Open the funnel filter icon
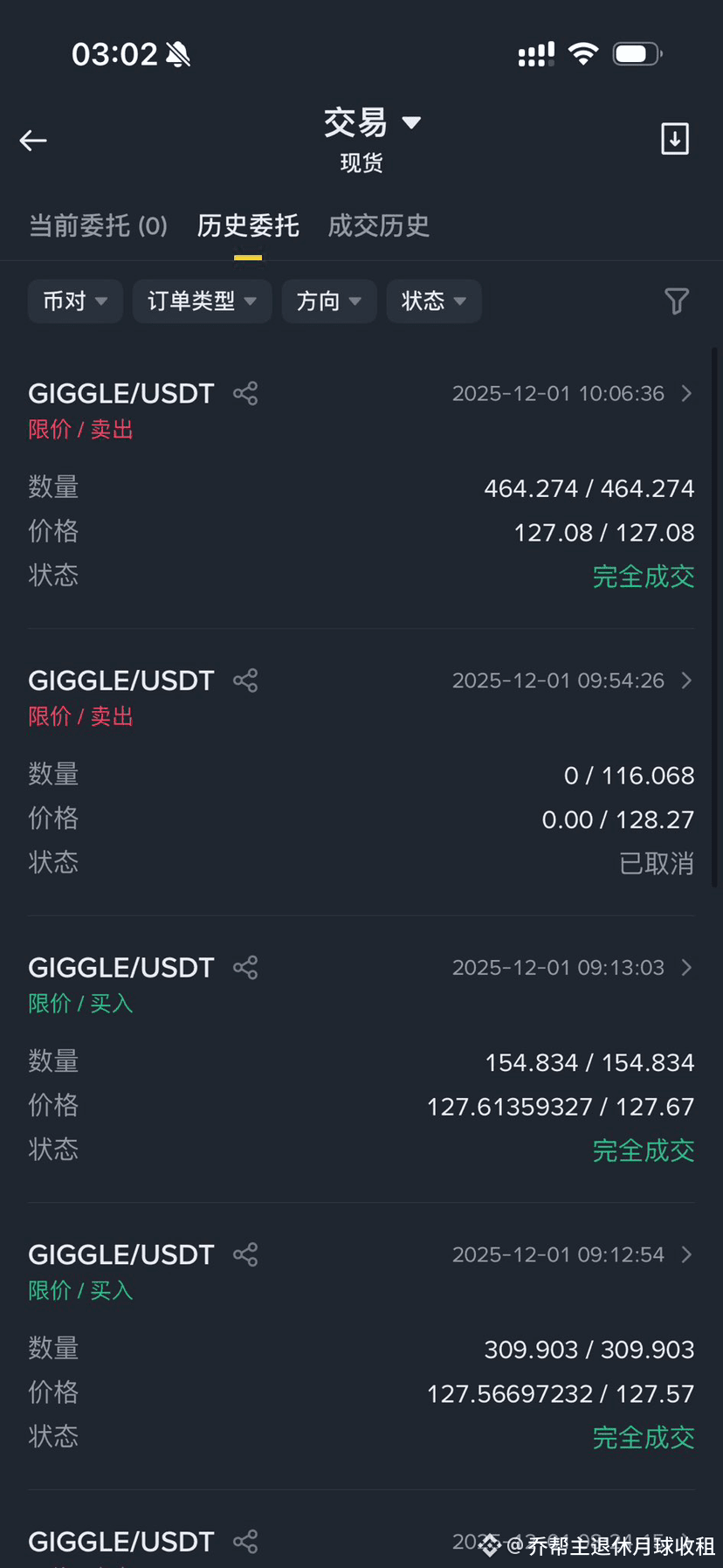This screenshot has height=1568, width=723. [677, 301]
